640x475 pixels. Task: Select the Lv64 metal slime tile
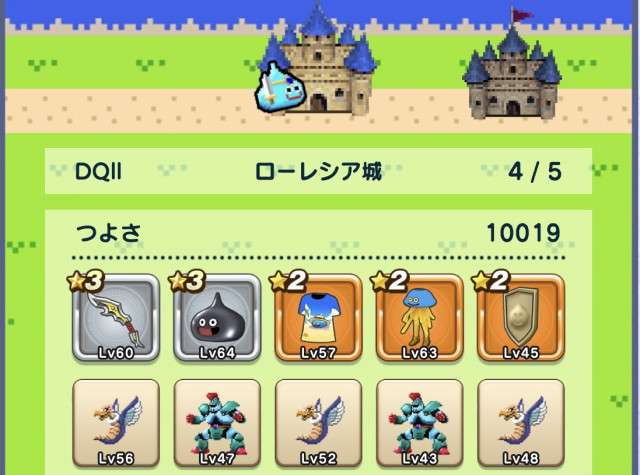click(x=217, y=318)
